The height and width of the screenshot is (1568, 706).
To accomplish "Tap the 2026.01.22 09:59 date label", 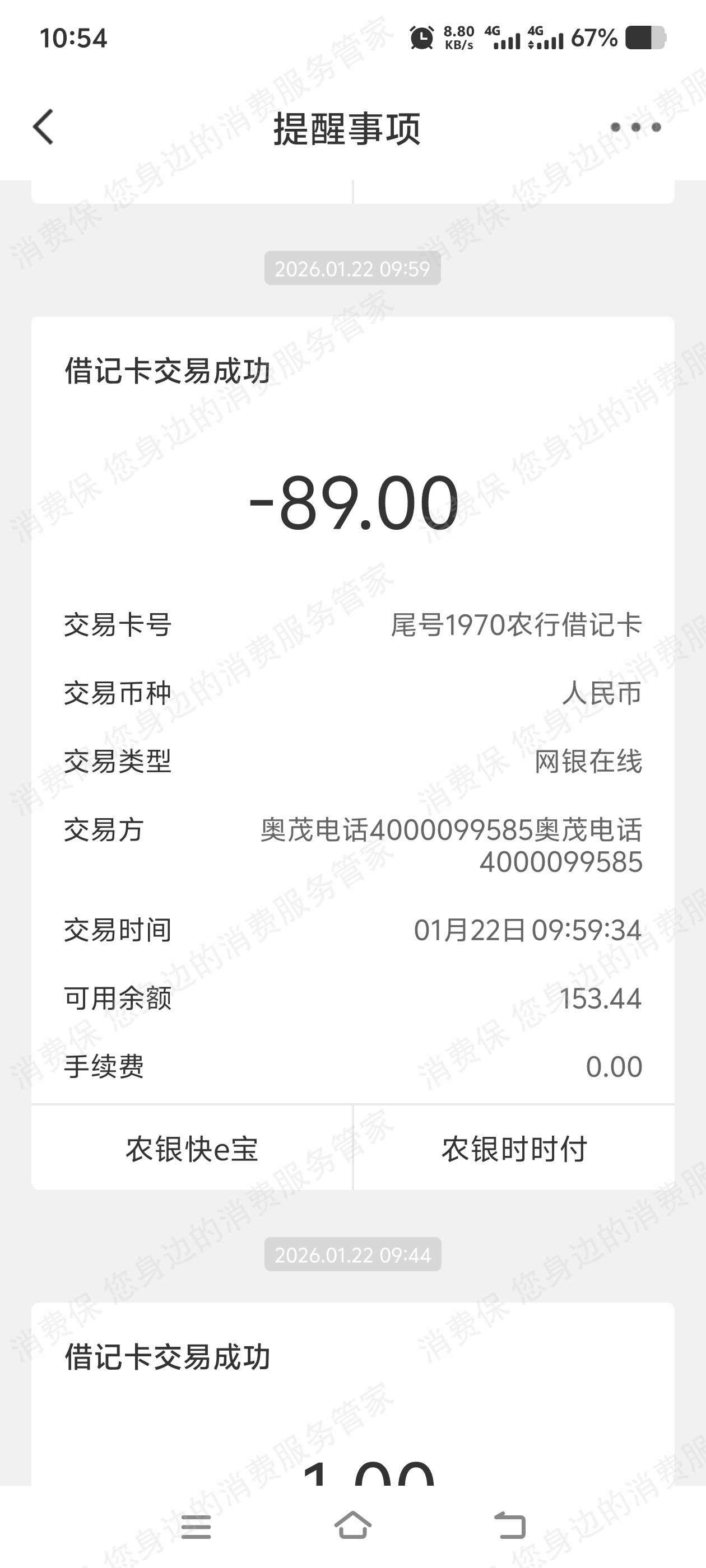I will point(352,268).
